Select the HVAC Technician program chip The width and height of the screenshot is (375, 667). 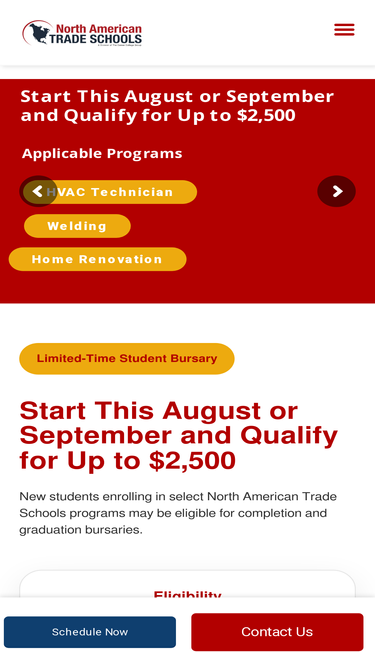[x=111, y=192]
